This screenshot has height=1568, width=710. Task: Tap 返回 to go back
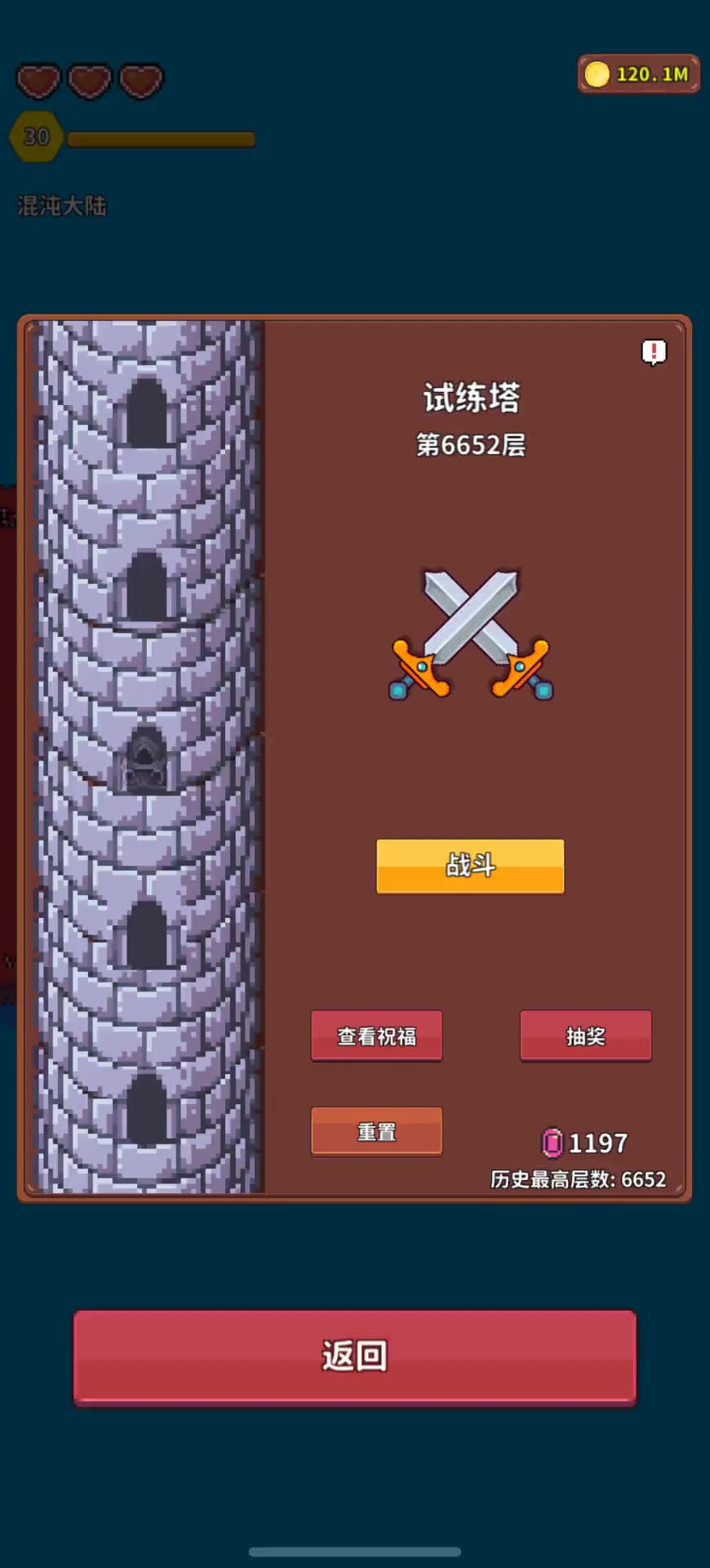355,1356
